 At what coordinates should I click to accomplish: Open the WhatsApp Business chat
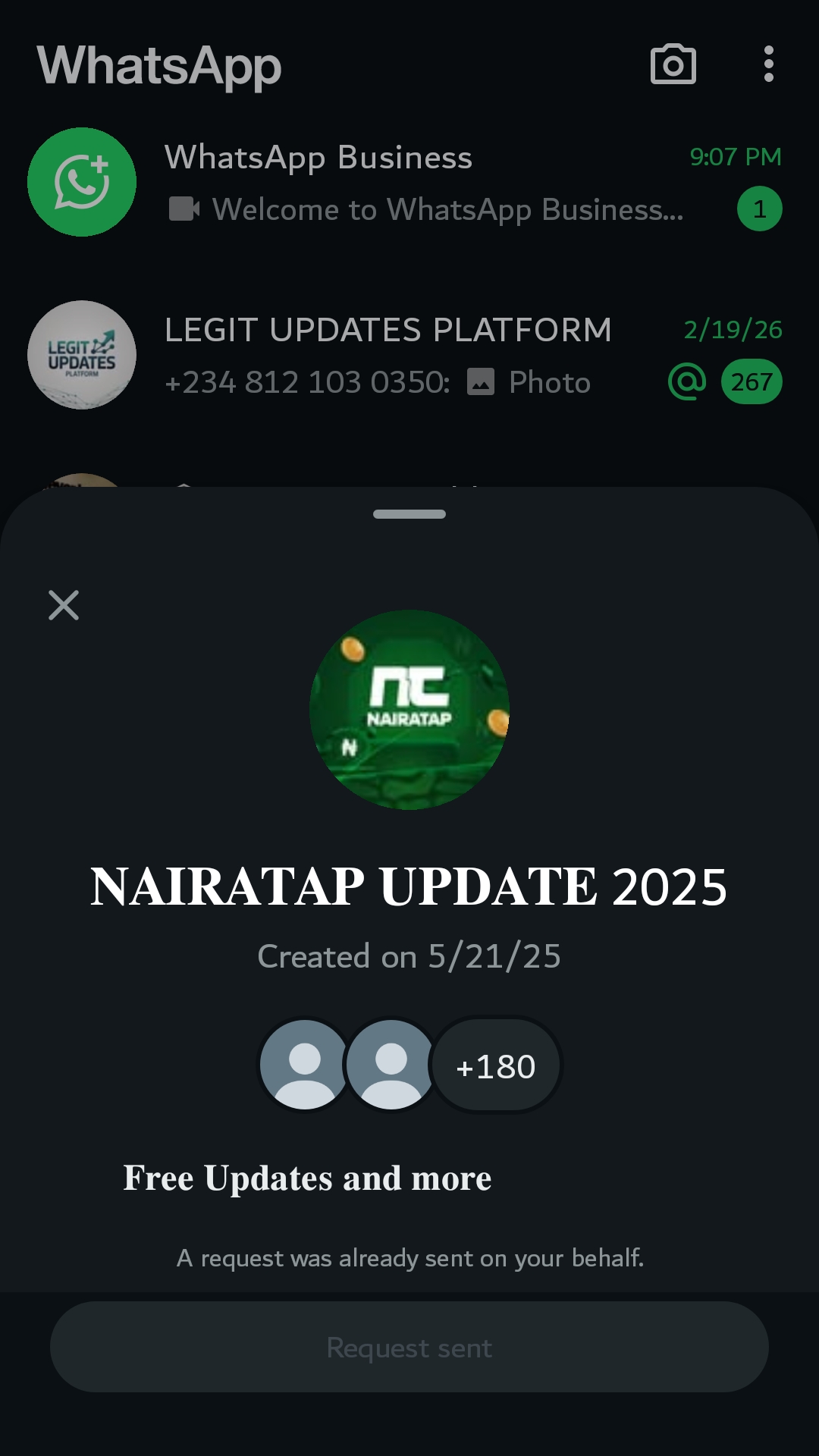click(x=409, y=183)
